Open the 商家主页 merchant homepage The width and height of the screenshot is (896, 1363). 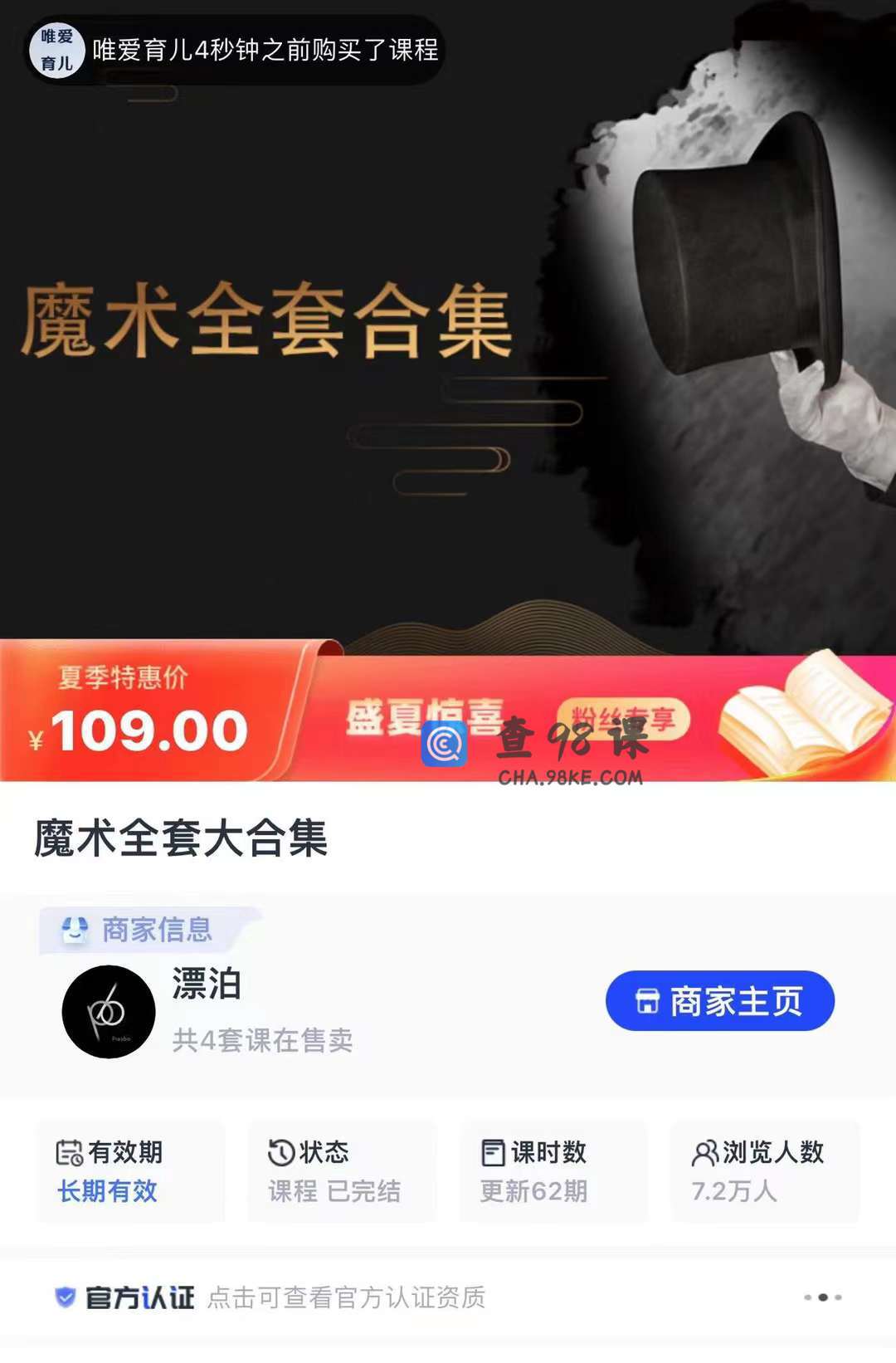point(719,1001)
